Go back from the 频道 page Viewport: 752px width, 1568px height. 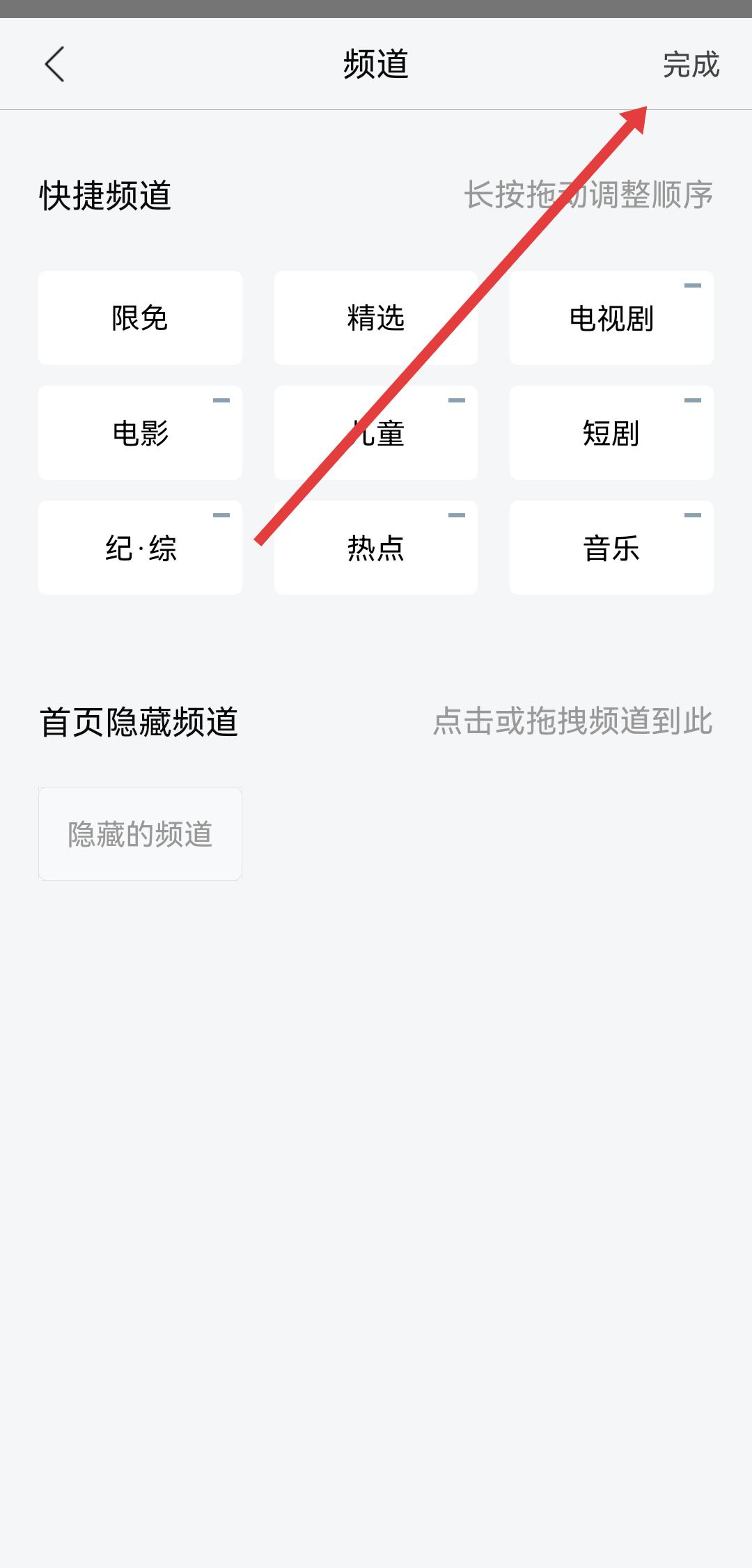coord(54,65)
